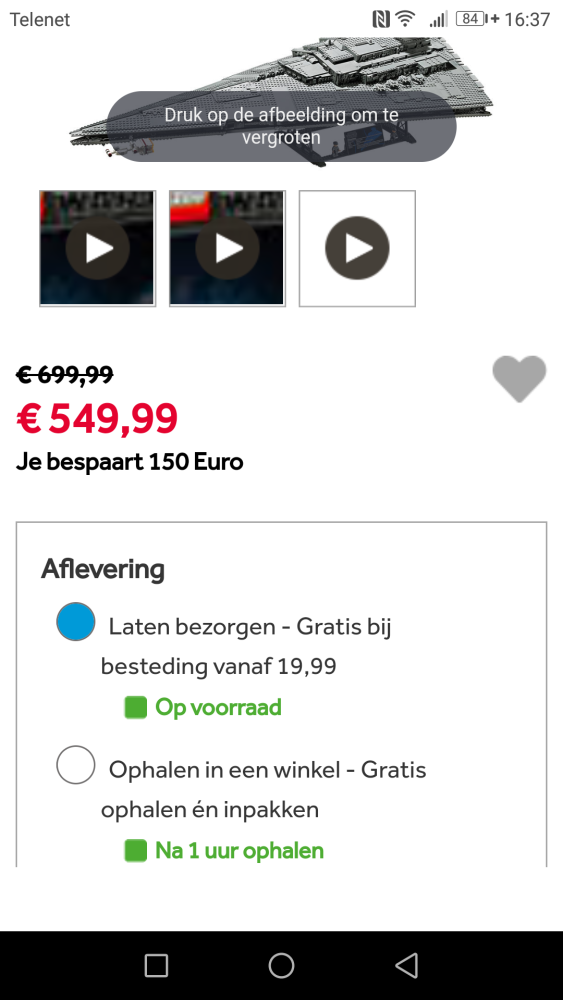Play the second video thumbnail with red top
The height and width of the screenshot is (1000, 563).
click(228, 248)
